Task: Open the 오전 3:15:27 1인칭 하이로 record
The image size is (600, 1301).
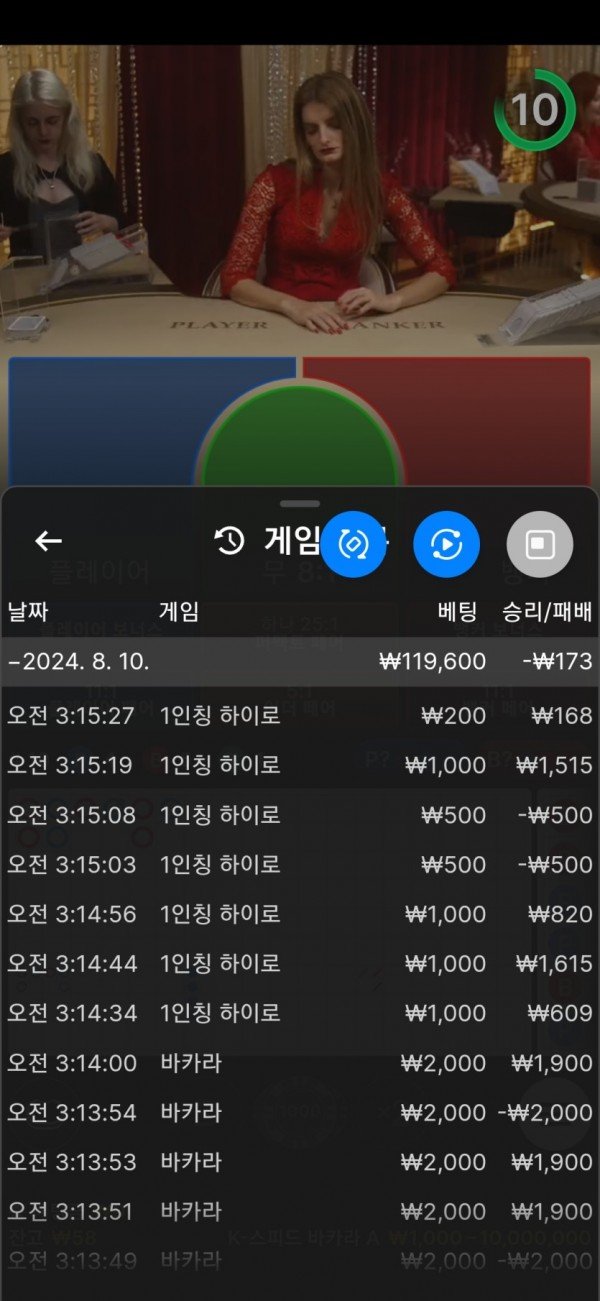Action: click(x=300, y=716)
